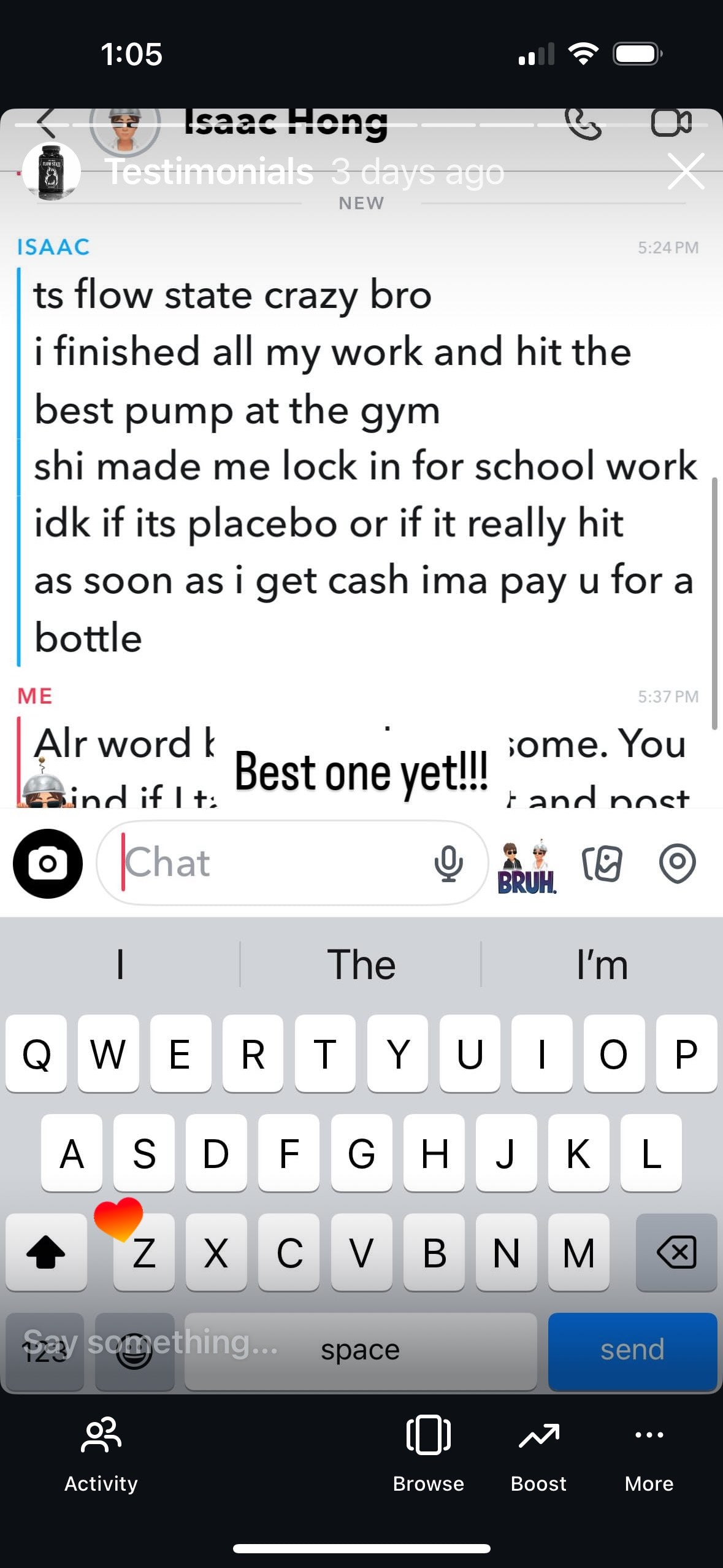Screen dimensions: 723x1568
Task: Open the Testimonials highlight profile picture
Action: coord(52,172)
